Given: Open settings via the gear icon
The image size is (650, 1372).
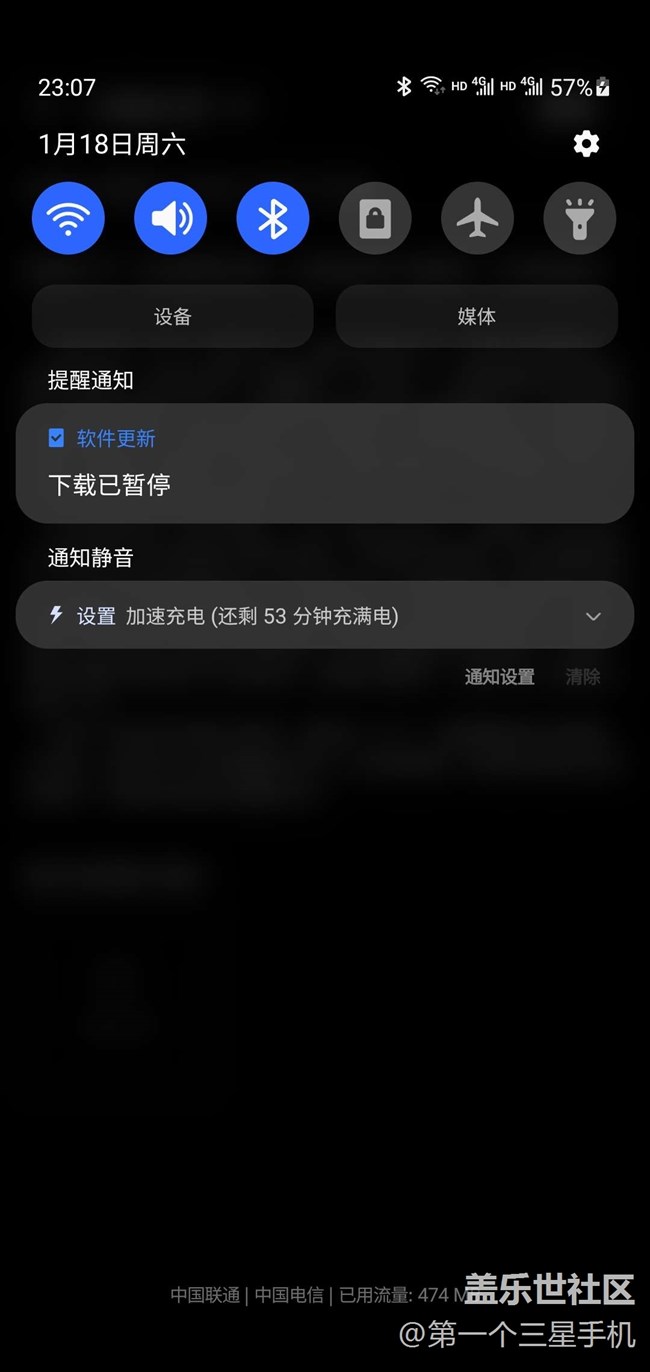Looking at the screenshot, I should click(586, 144).
